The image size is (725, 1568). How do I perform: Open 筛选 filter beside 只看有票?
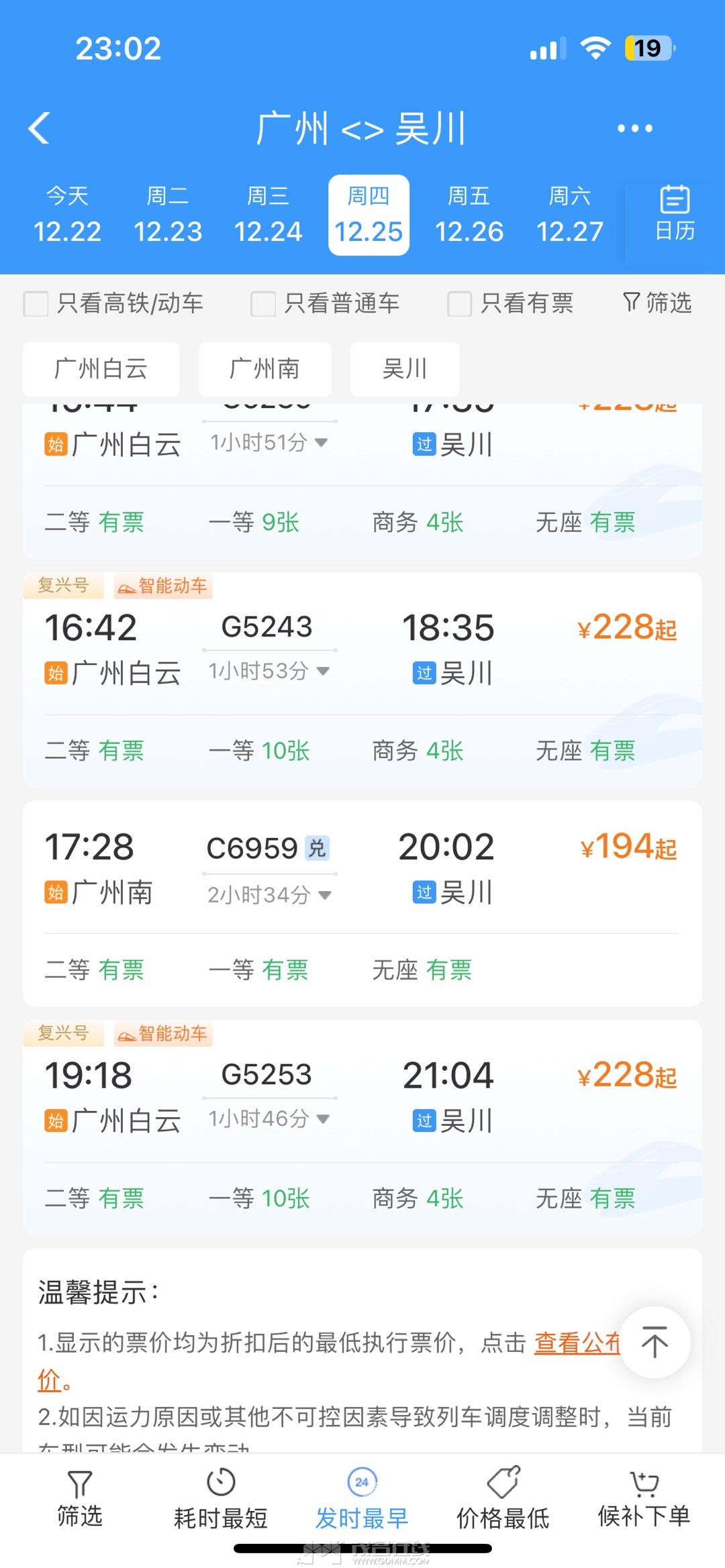657,303
